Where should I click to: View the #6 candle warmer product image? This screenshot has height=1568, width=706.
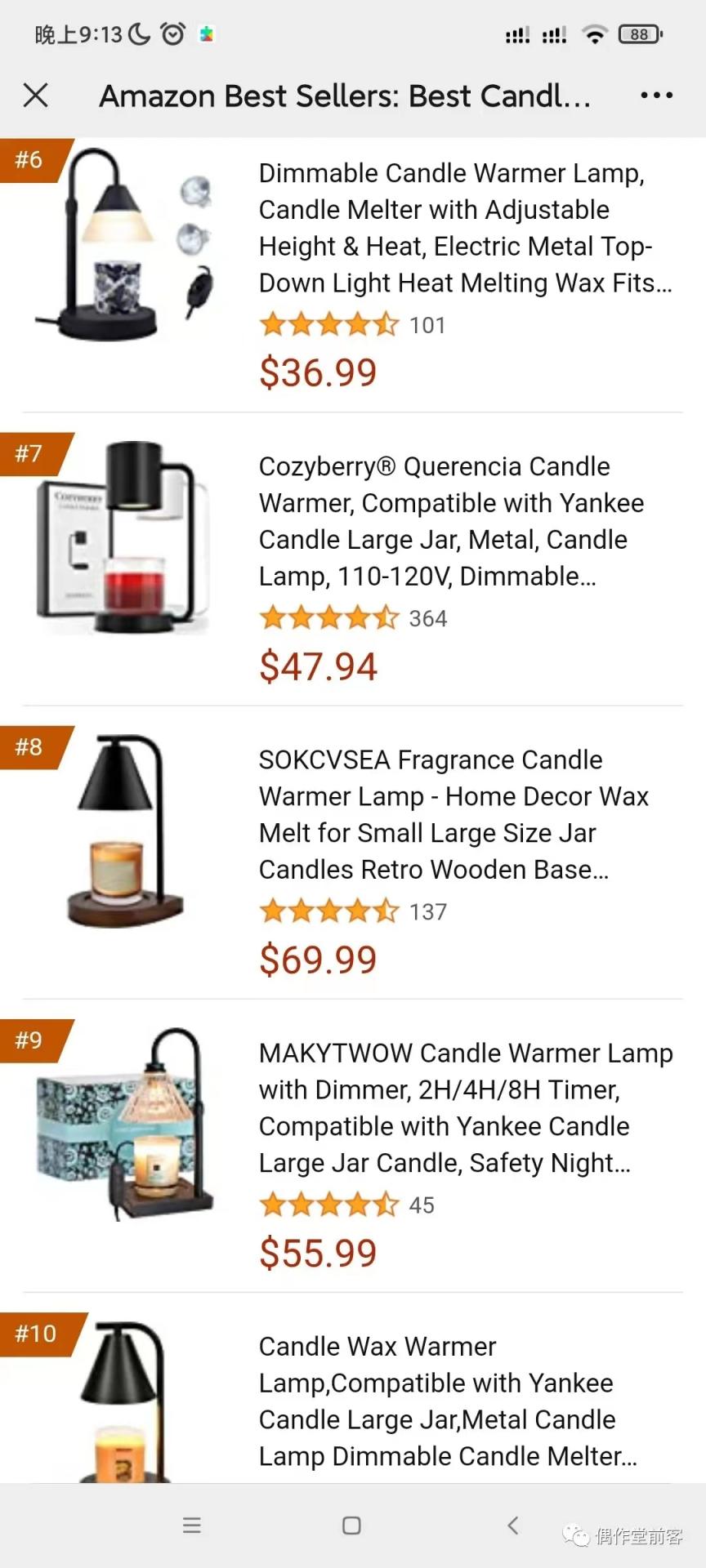tap(124, 245)
